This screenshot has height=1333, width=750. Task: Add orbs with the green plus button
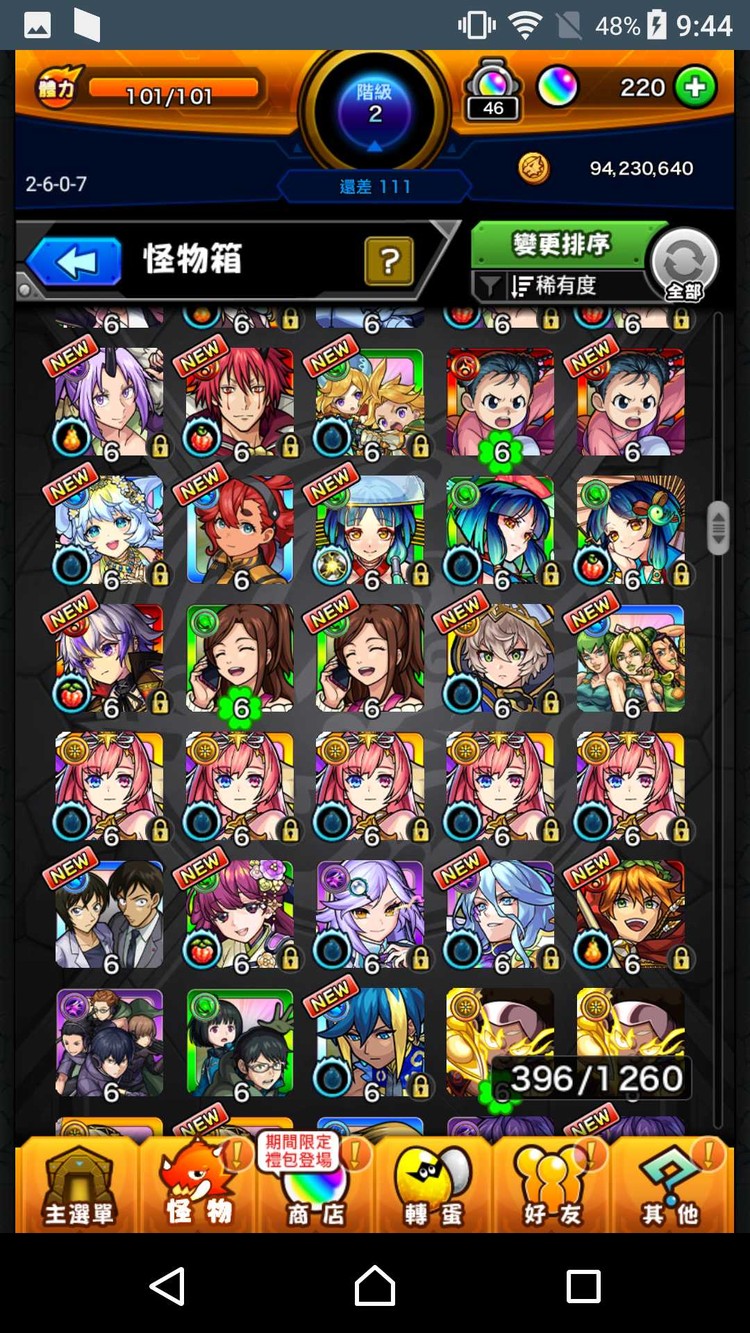[695, 88]
